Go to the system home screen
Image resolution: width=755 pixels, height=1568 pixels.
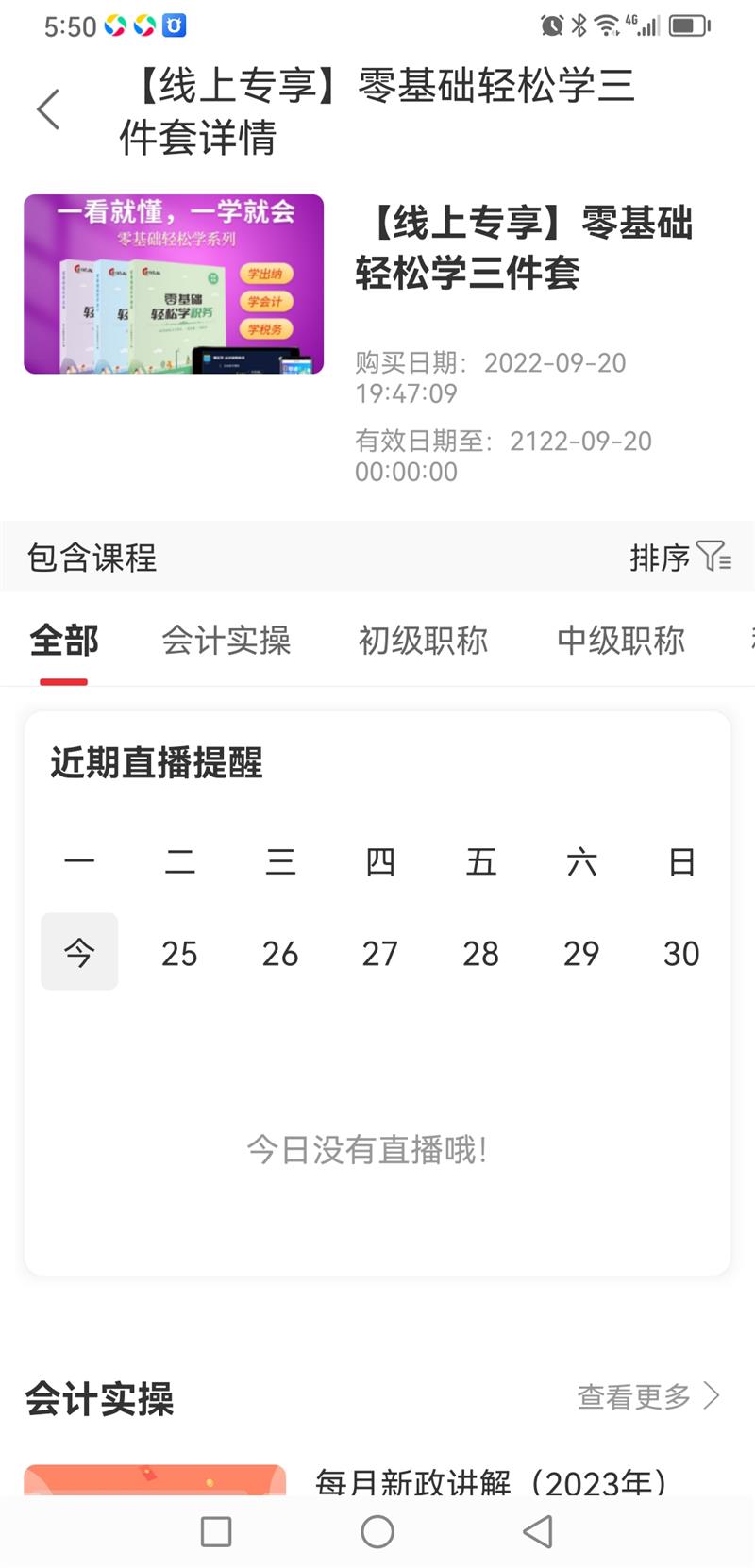pos(377,1531)
